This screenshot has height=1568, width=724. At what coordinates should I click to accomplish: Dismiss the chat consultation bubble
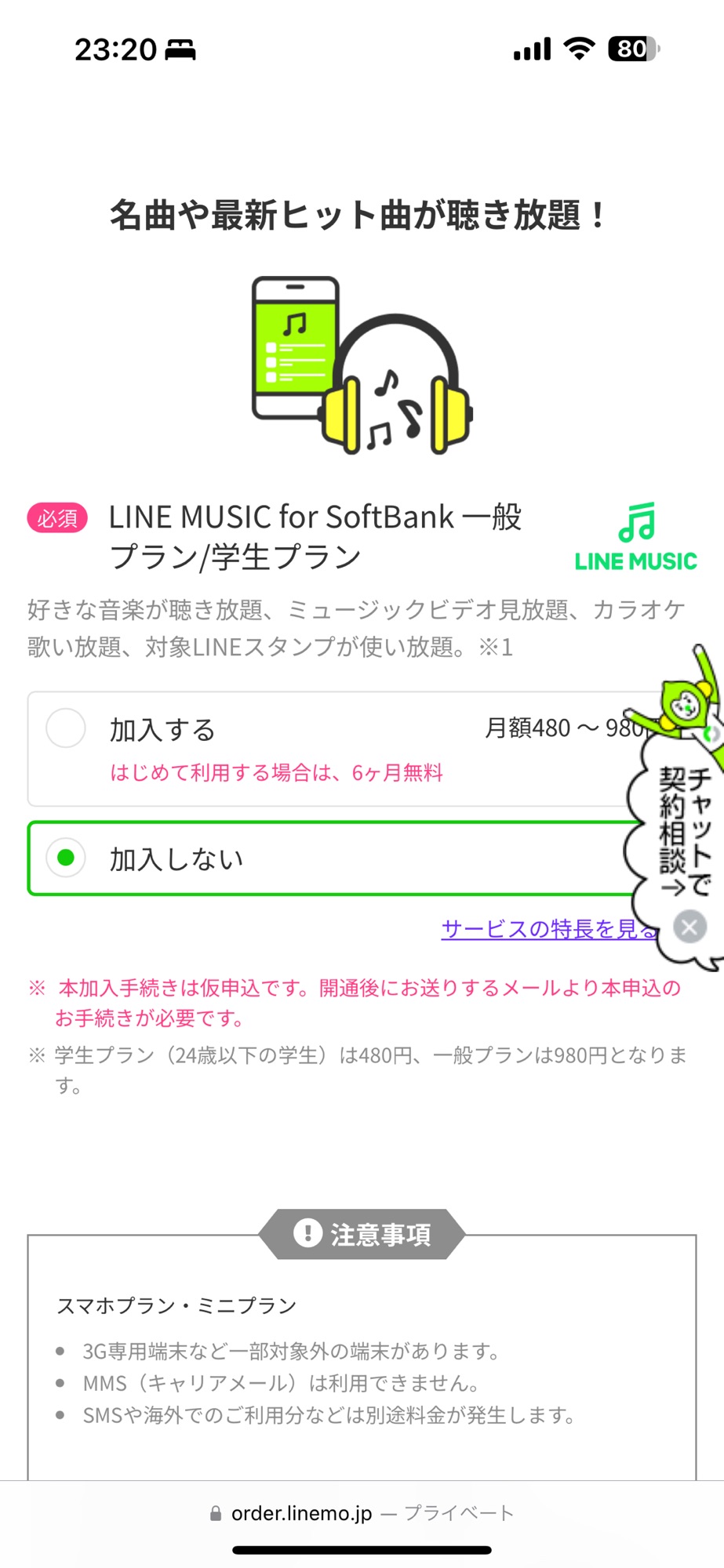(x=689, y=927)
